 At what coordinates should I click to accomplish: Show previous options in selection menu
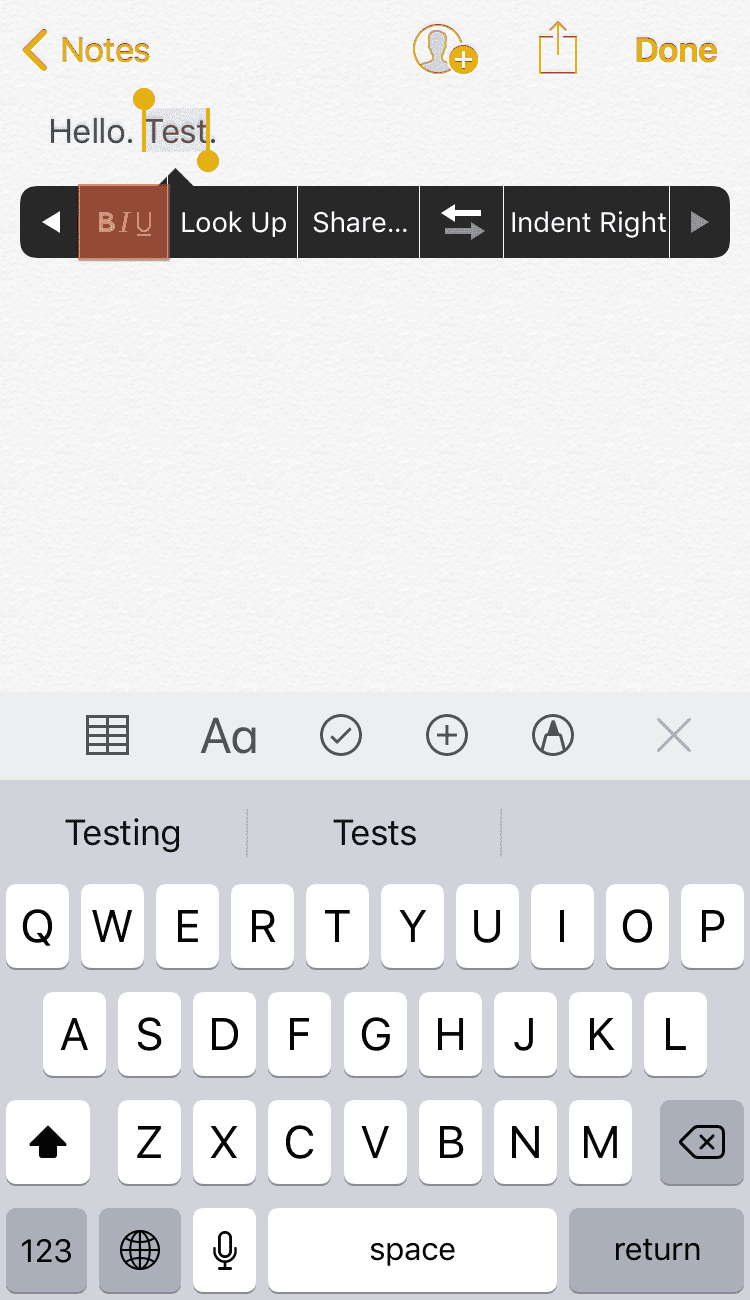coord(51,222)
